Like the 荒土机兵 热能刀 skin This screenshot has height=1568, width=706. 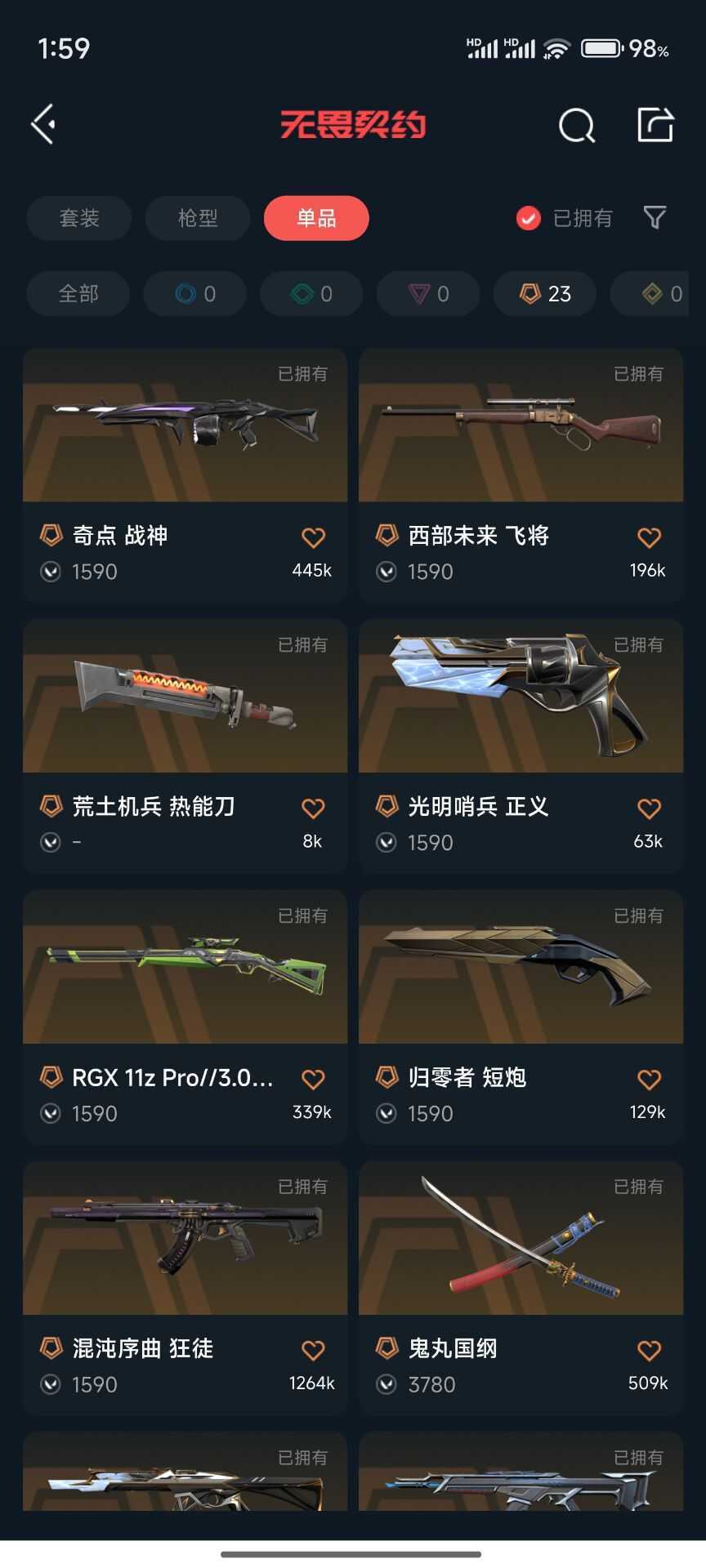point(313,808)
